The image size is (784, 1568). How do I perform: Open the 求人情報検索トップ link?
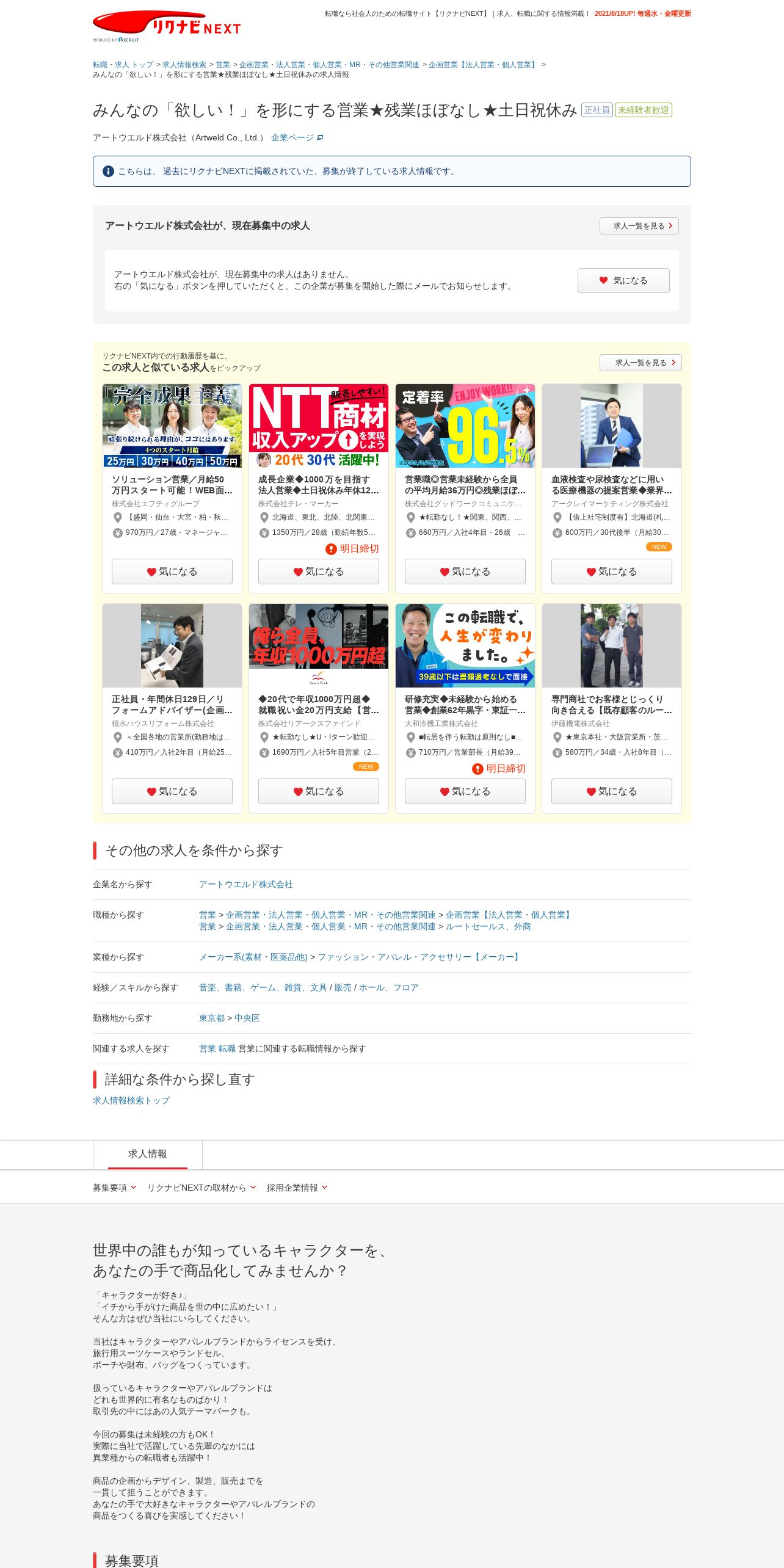pyautogui.click(x=131, y=1101)
